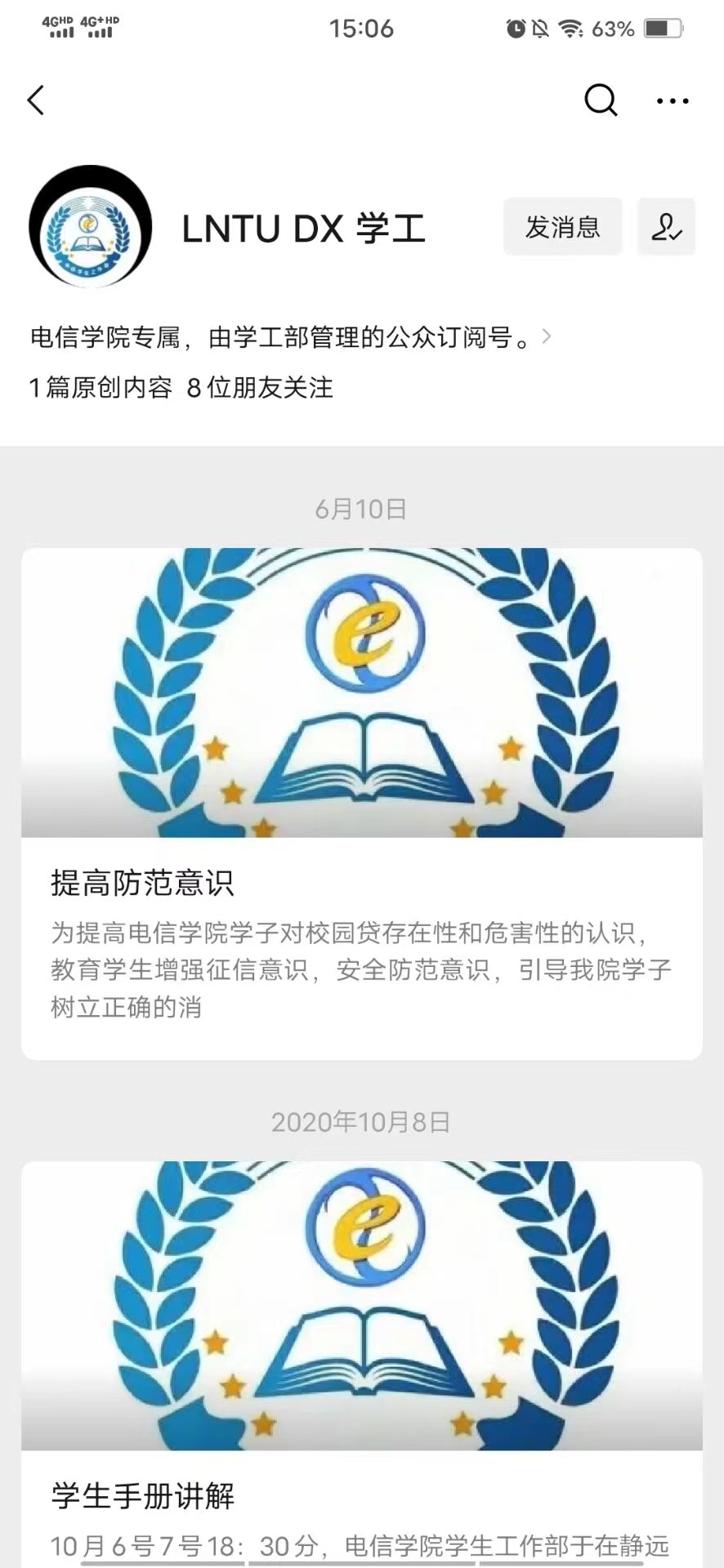The image size is (724, 1568).
Task: Tap the 发消息 button
Action: coord(562,227)
